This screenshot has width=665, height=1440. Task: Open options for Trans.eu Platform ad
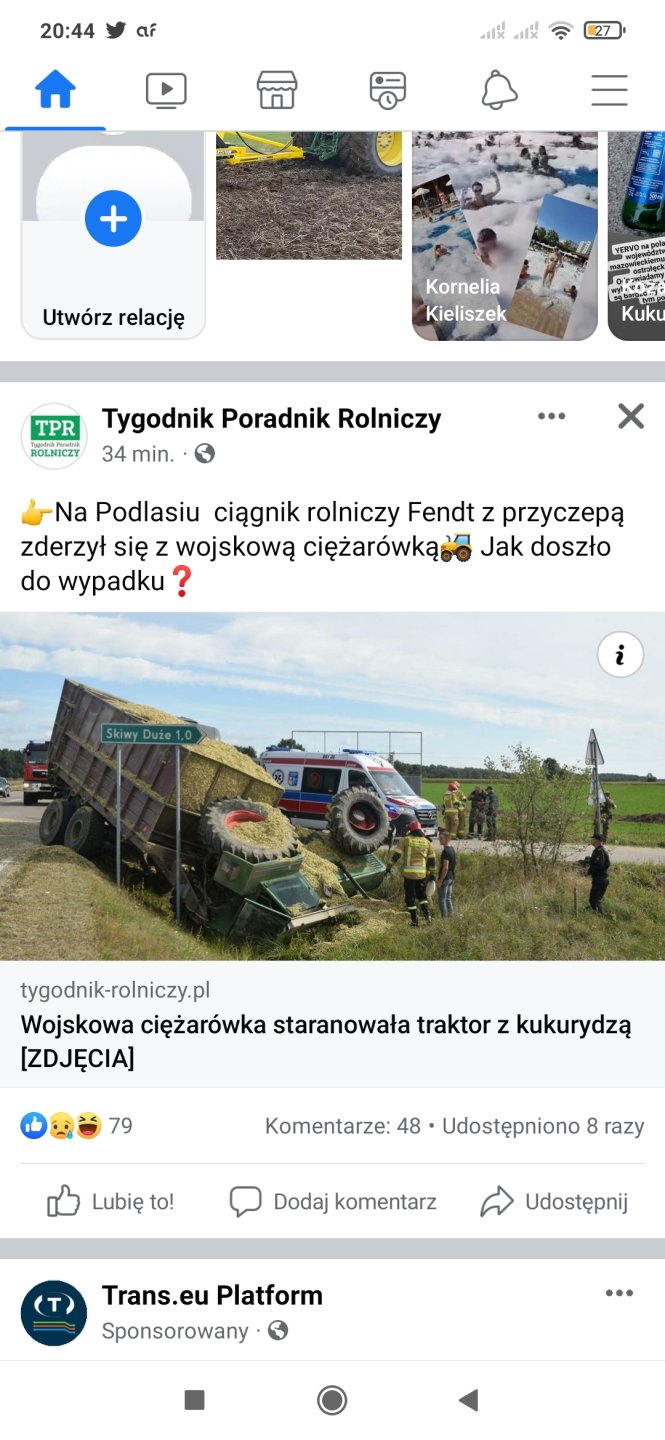click(x=619, y=1294)
